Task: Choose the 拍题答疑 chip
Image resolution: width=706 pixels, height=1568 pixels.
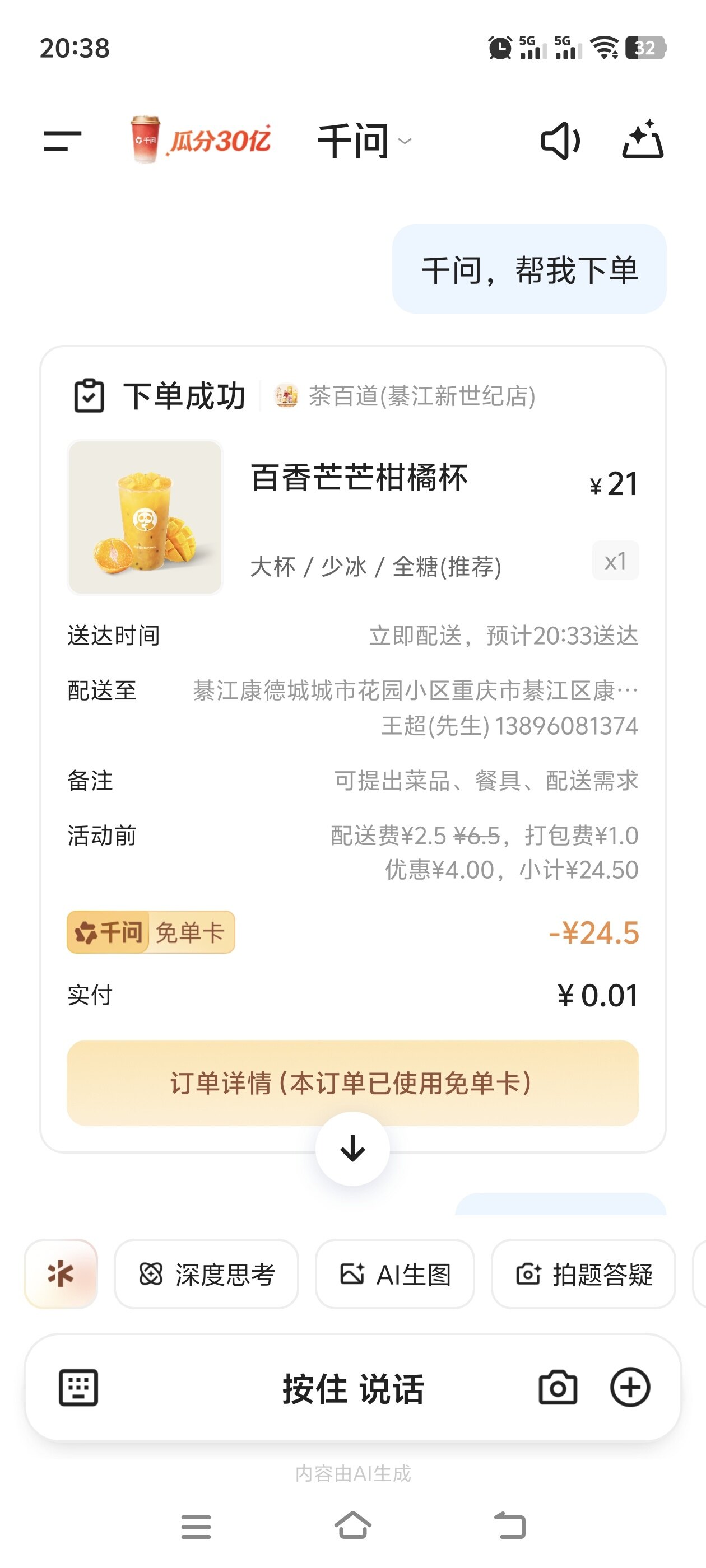Action: 583,1274
